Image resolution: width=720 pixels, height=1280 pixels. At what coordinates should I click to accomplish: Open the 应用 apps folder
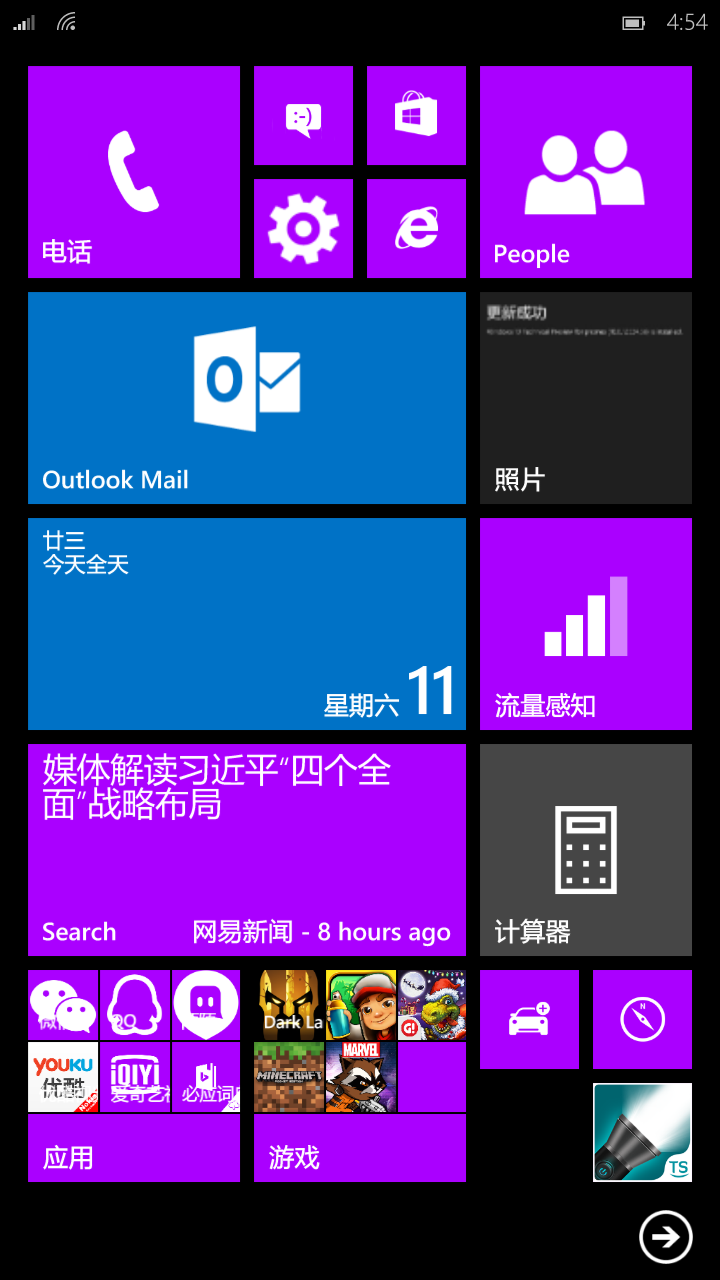tap(133, 1150)
